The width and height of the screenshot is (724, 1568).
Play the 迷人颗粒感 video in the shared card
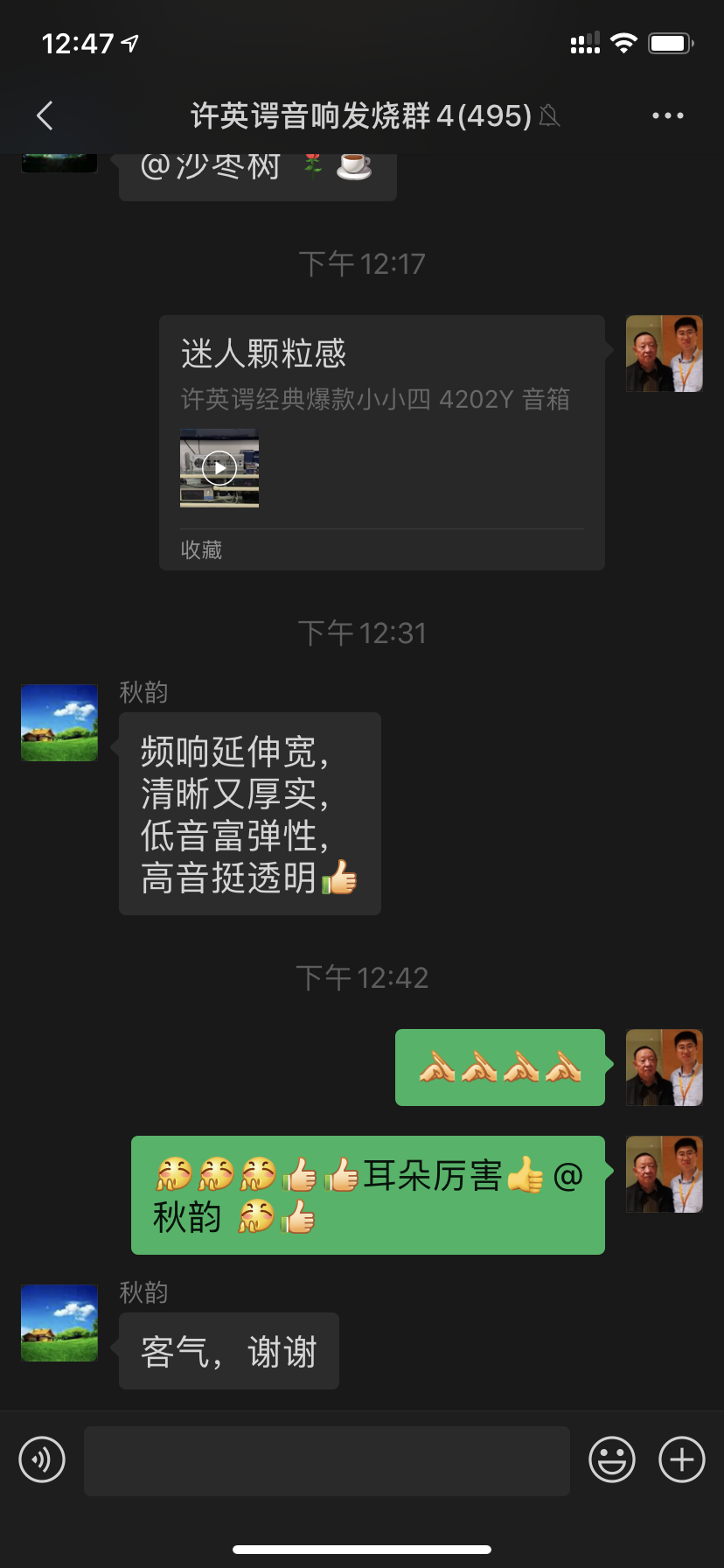tap(219, 468)
